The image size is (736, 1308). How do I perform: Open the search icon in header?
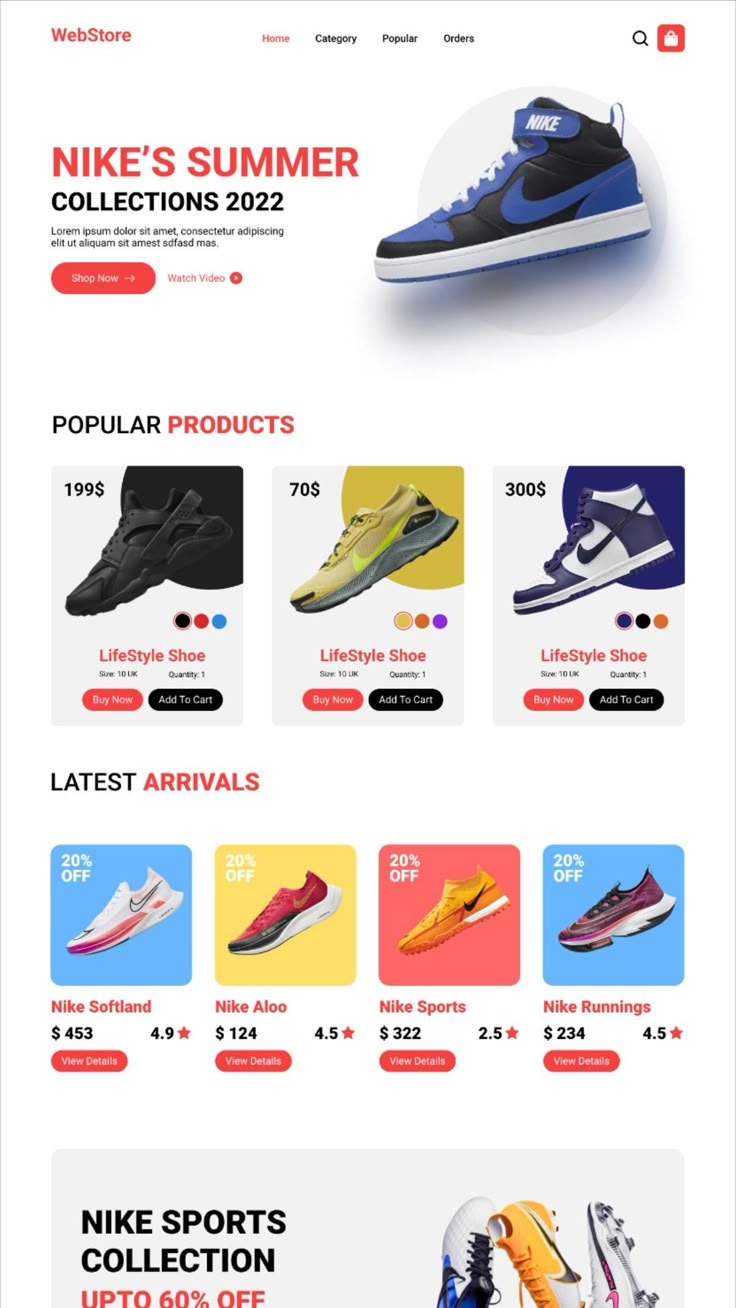click(x=640, y=38)
